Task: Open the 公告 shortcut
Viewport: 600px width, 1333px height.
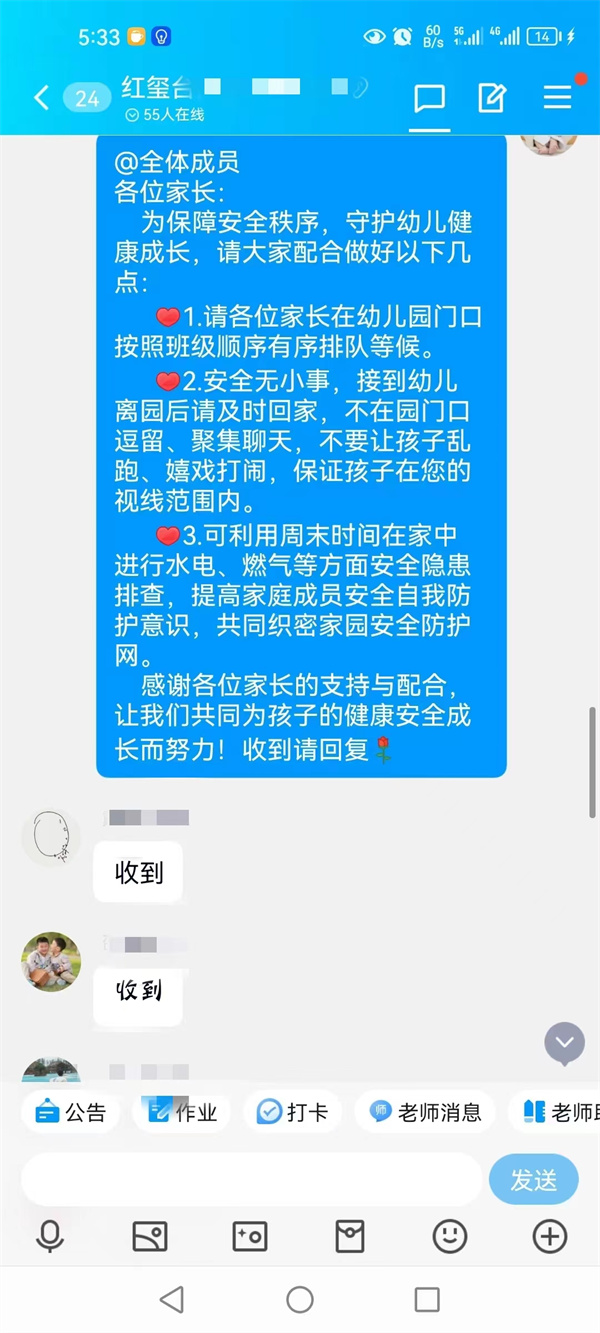Action: pyautogui.click(x=71, y=1112)
